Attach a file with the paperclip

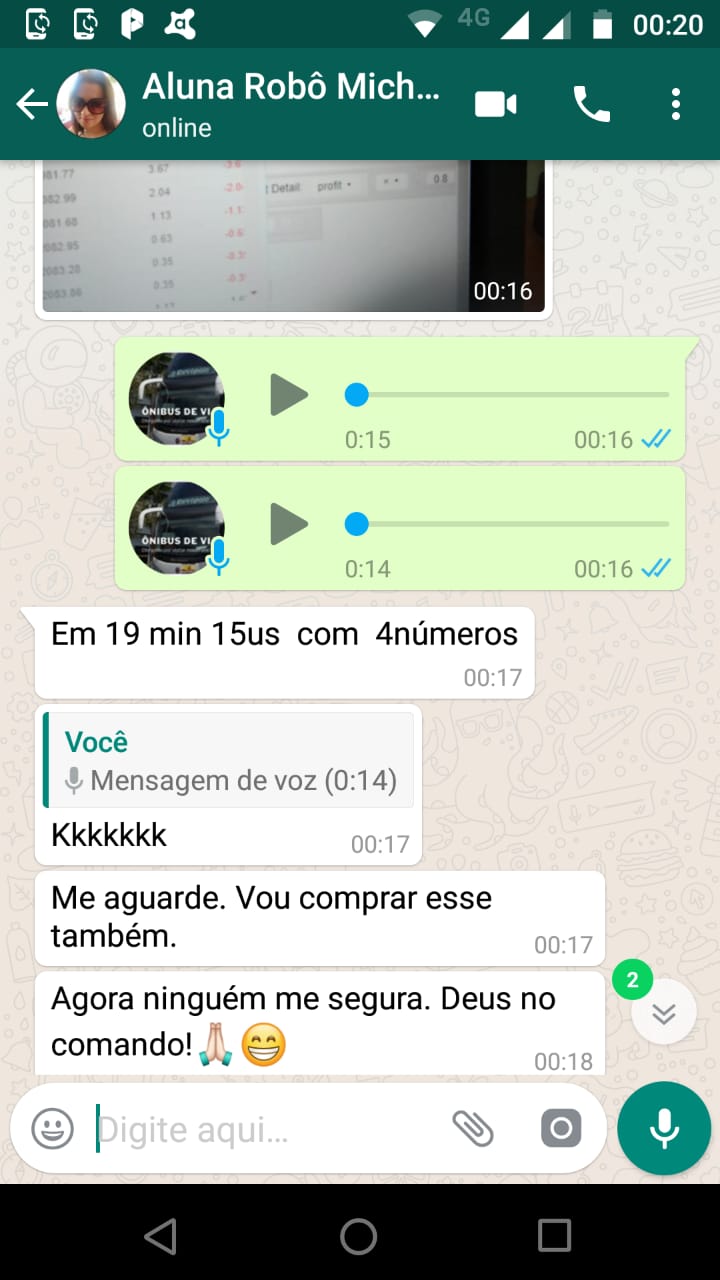coord(473,1129)
